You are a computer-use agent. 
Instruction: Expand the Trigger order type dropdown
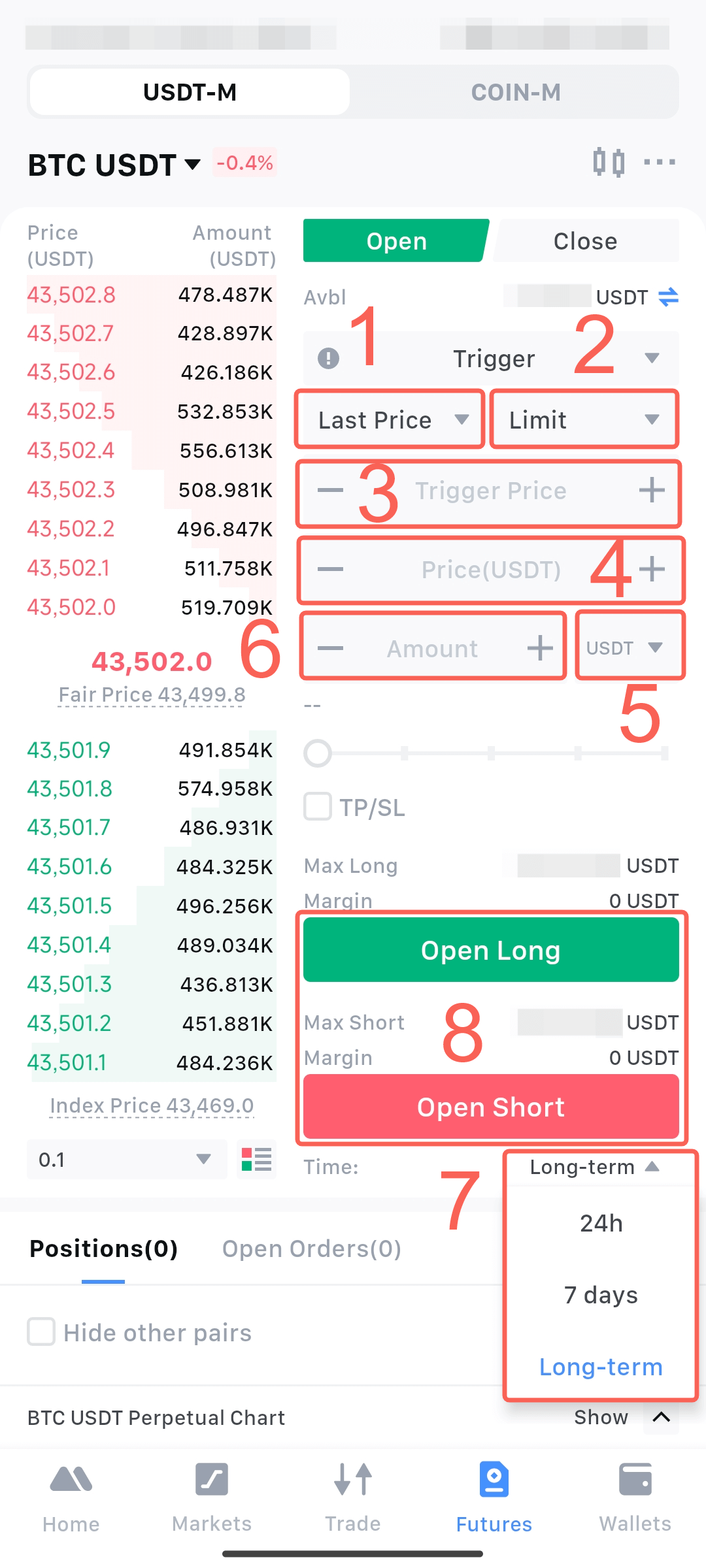pos(491,358)
